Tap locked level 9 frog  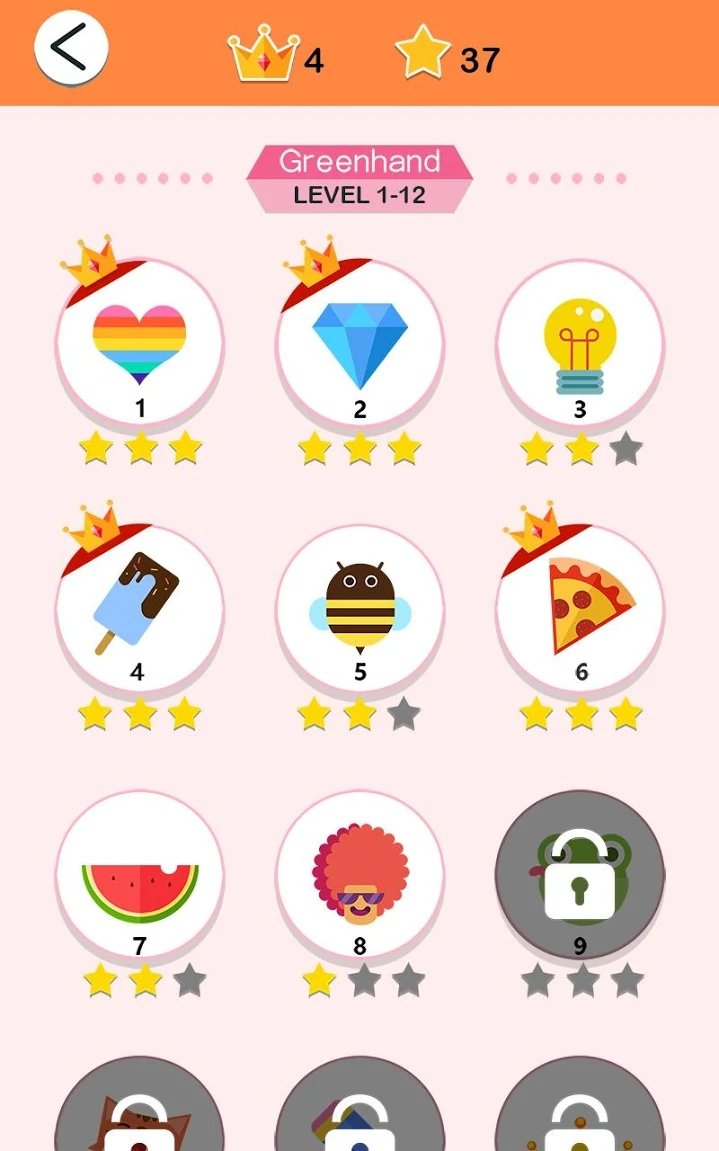(580, 875)
